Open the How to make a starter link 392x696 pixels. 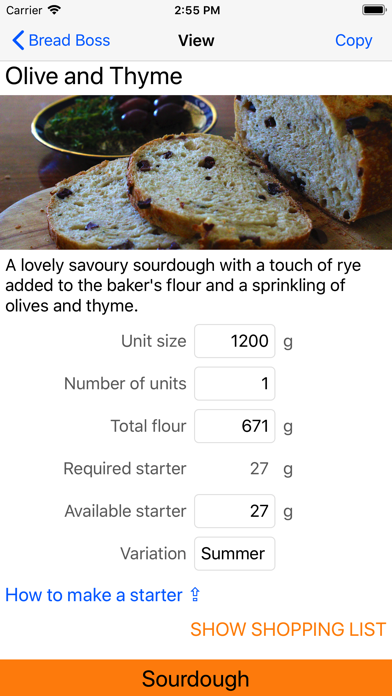pos(103,595)
